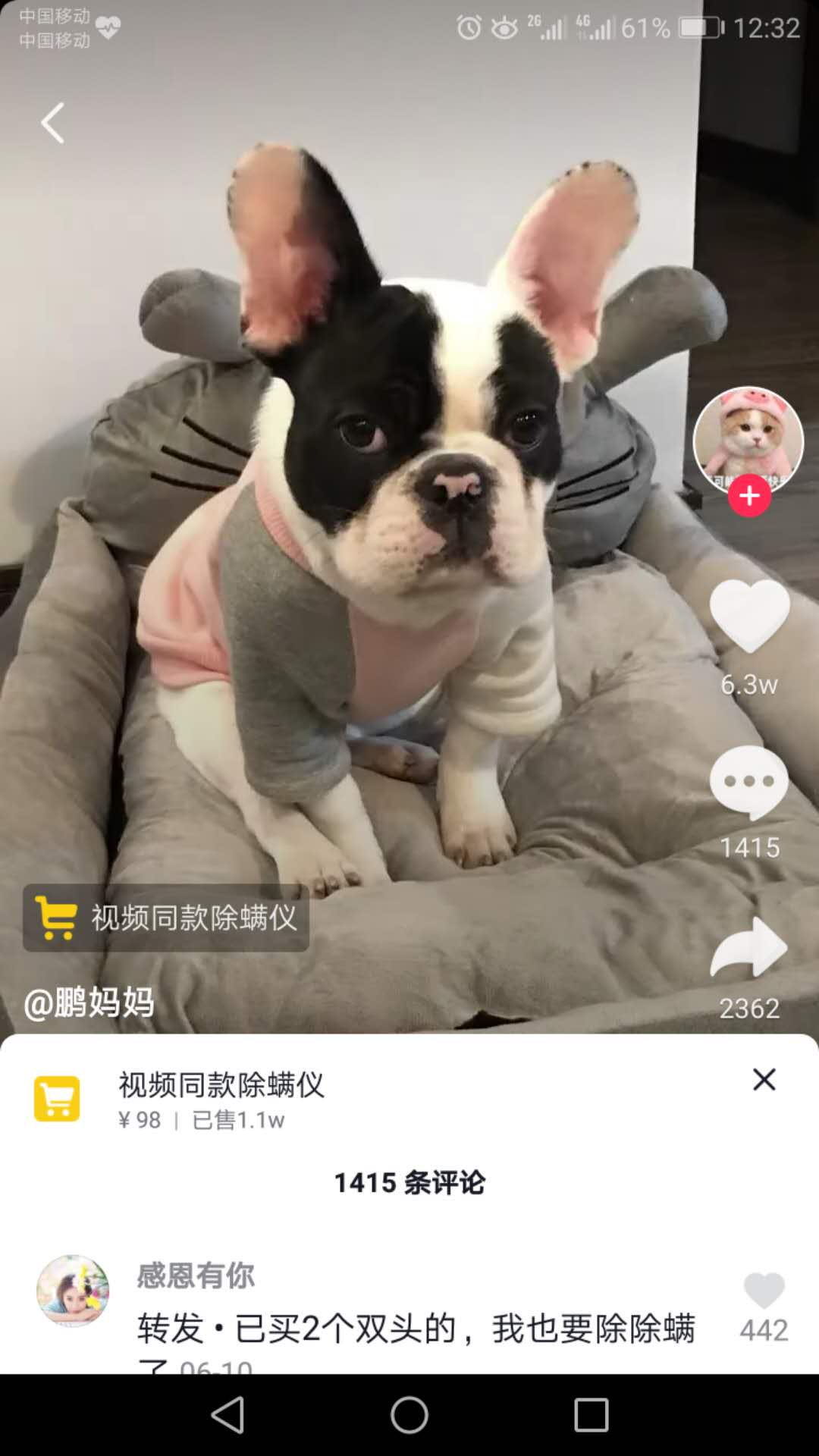Screen dimensions: 819x1456
Task: Tap the 视频同款除螨仪 shopping tag on video
Action: pyautogui.click(x=166, y=918)
